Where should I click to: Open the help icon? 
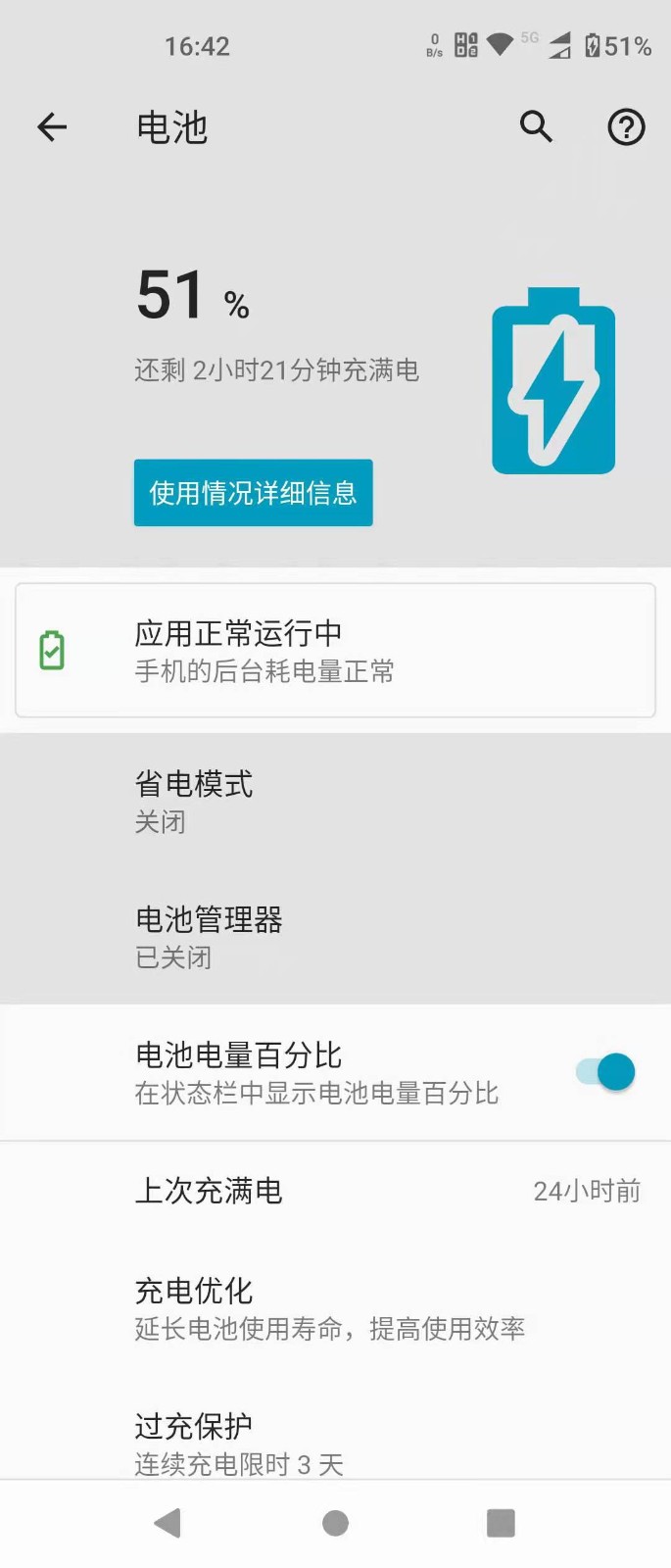click(626, 127)
